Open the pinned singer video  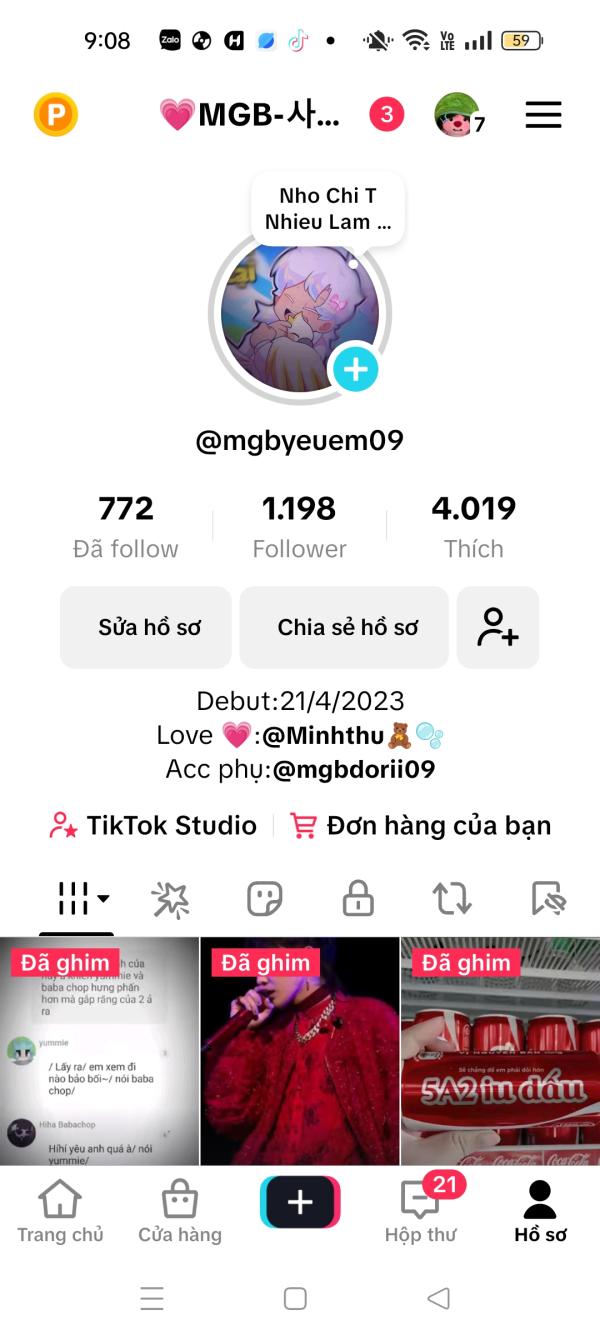tap(300, 1052)
